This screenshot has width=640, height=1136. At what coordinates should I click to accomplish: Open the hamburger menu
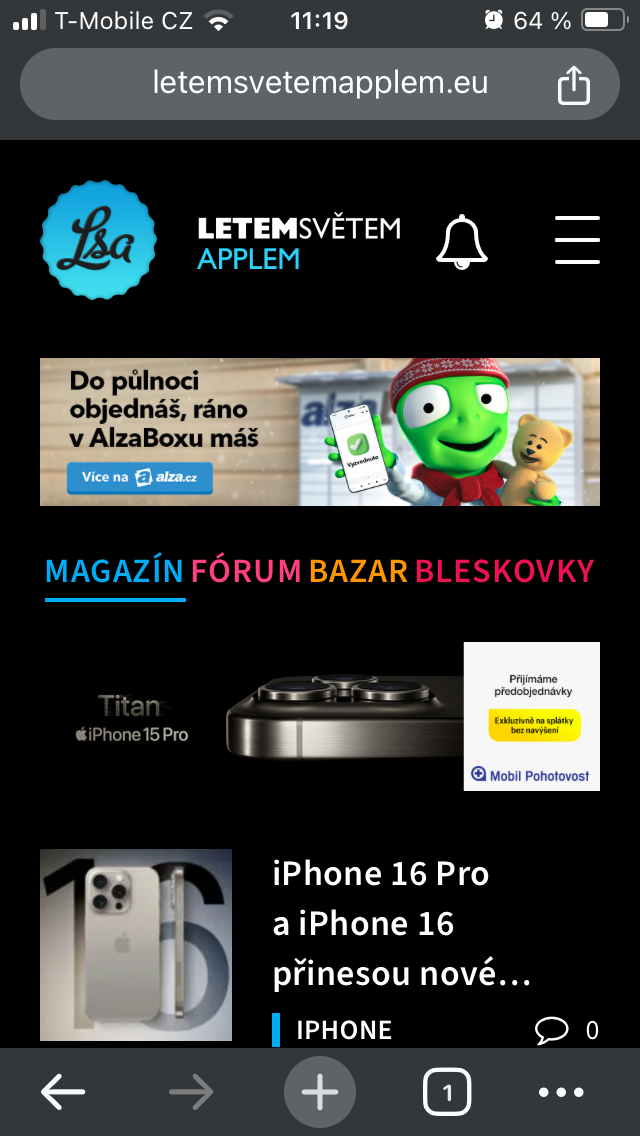coord(577,240)
